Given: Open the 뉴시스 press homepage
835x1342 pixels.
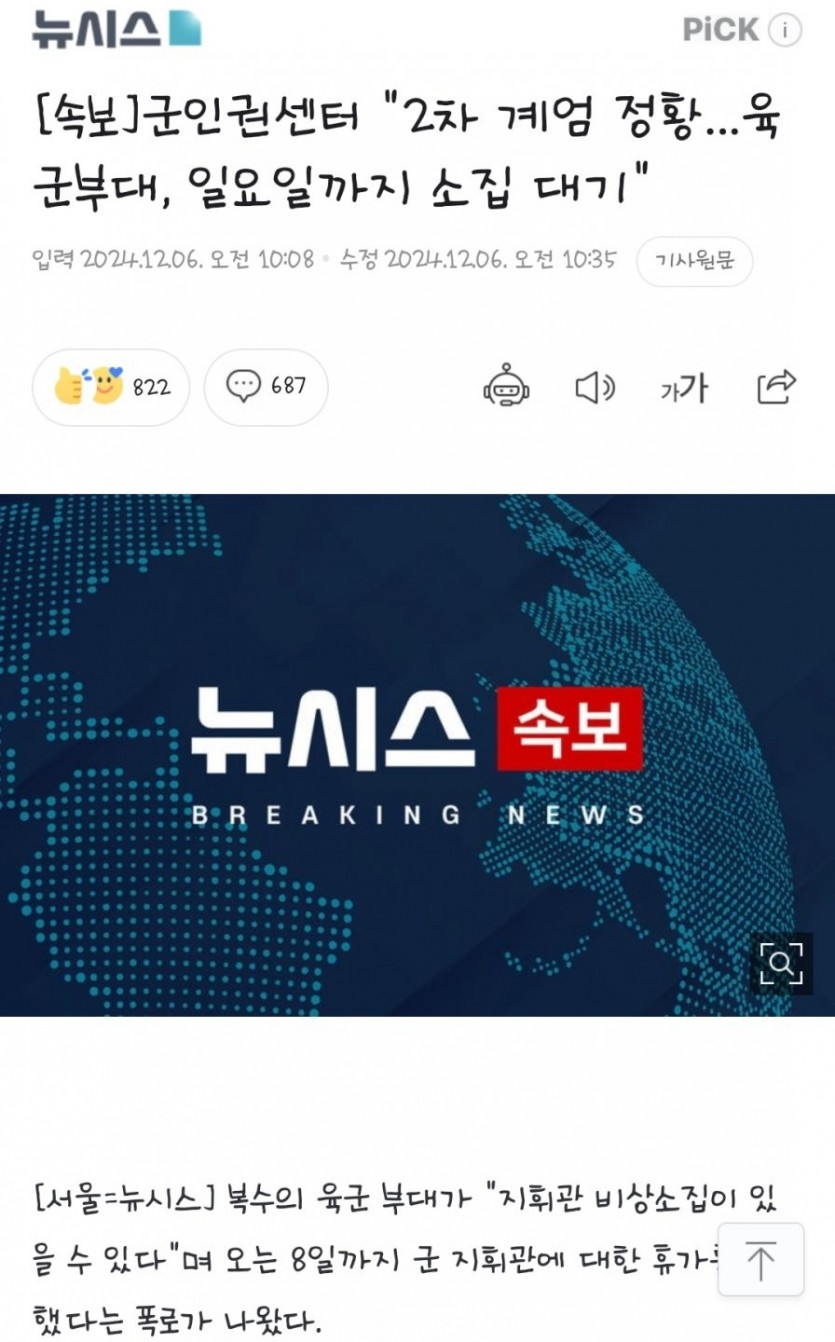Looking at the screenshot, I should click(x=116, y=28).
